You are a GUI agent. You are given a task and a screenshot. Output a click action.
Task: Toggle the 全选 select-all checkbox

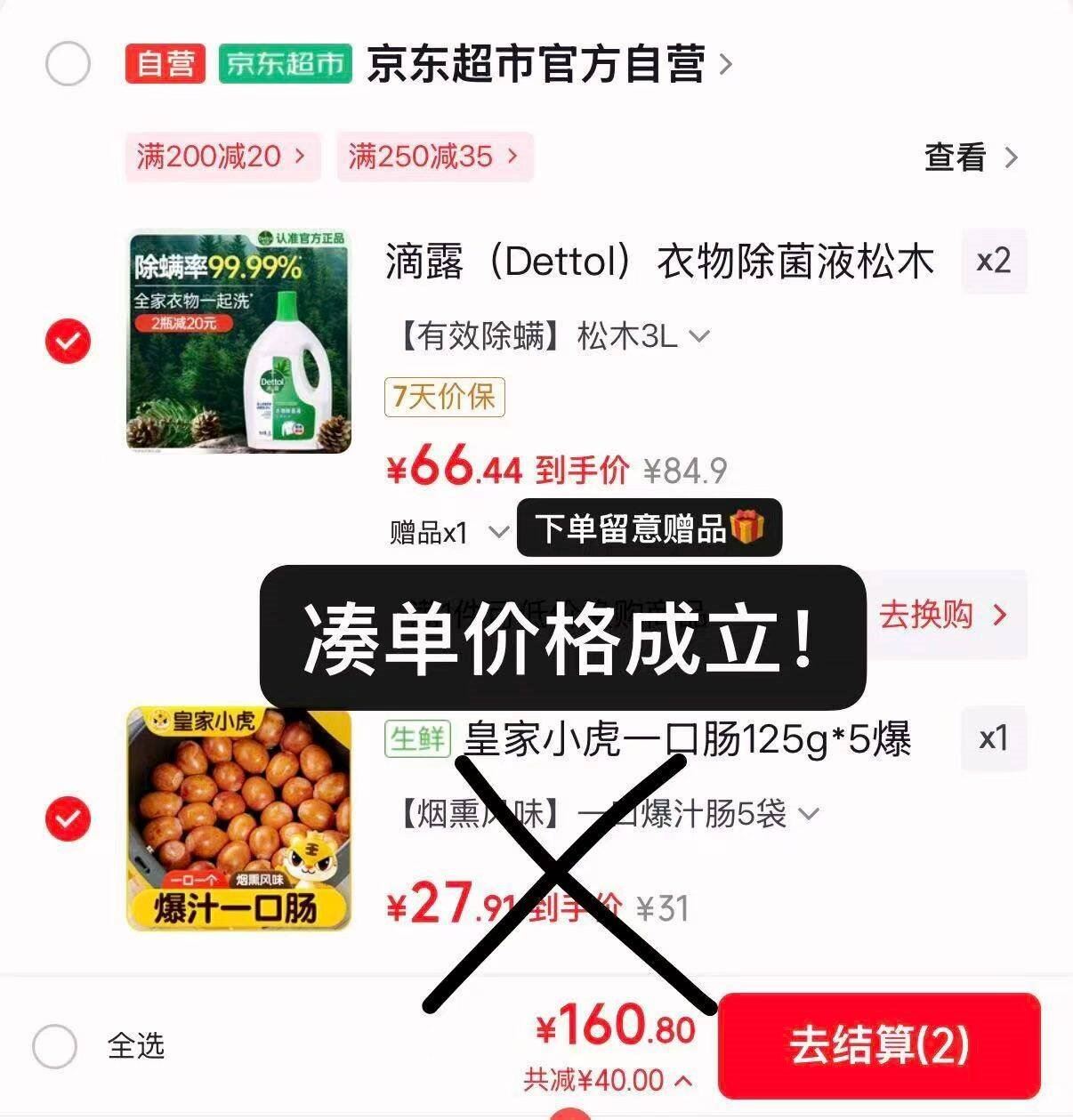[x=55, y=1045]
